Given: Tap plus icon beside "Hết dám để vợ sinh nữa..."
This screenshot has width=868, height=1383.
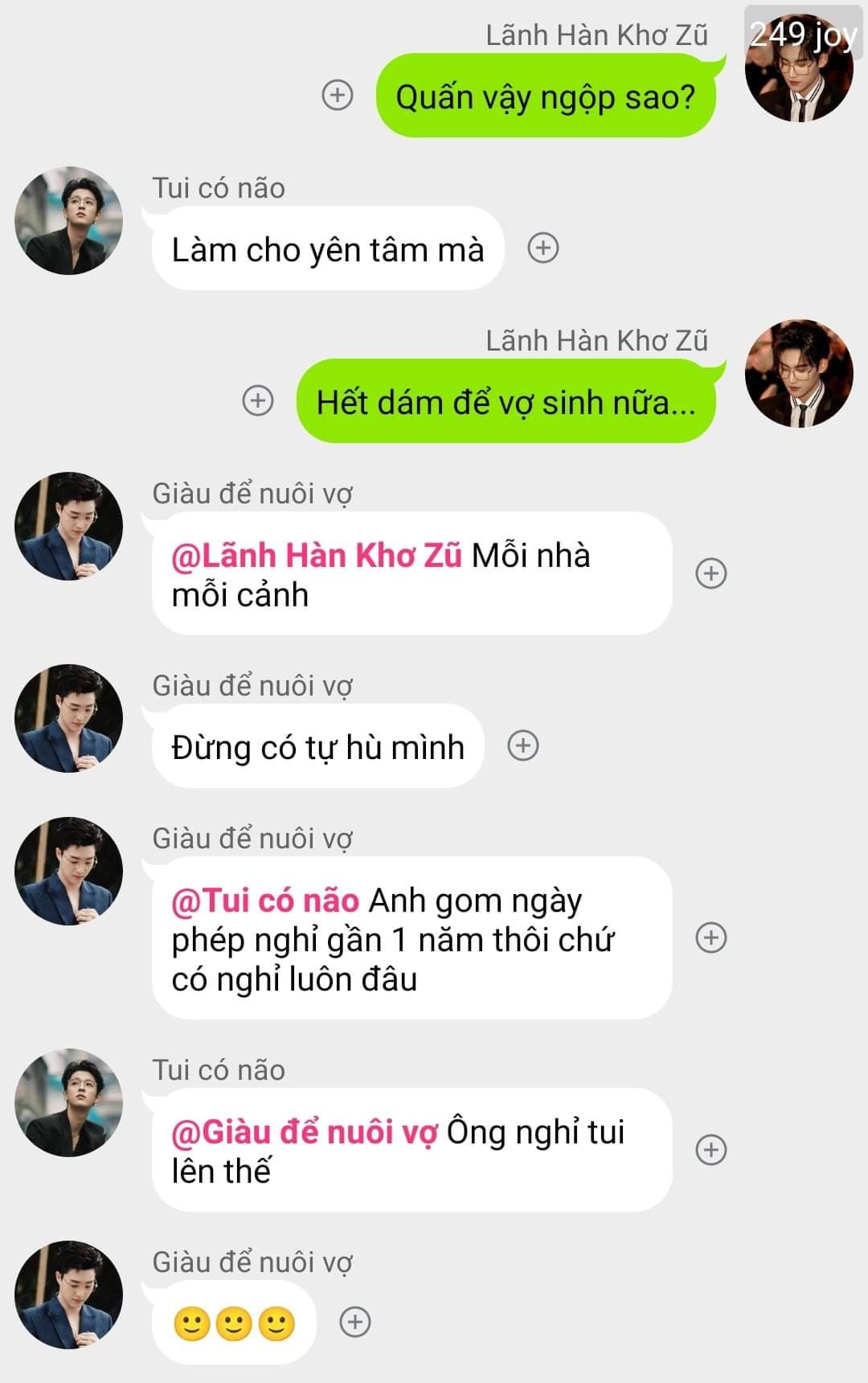Looking at the screenshot, I should click(x=258, y=400).
